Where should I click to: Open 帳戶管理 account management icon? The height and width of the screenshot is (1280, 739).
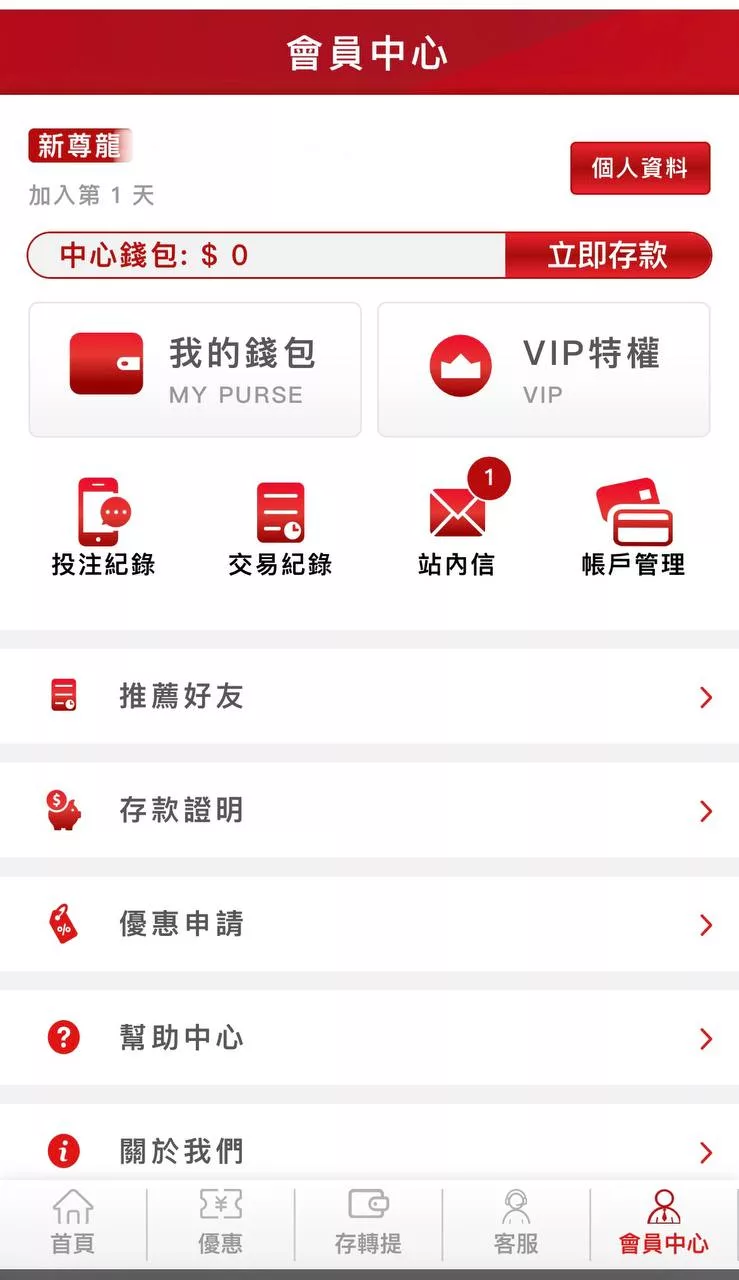click(x=636, y=521)
